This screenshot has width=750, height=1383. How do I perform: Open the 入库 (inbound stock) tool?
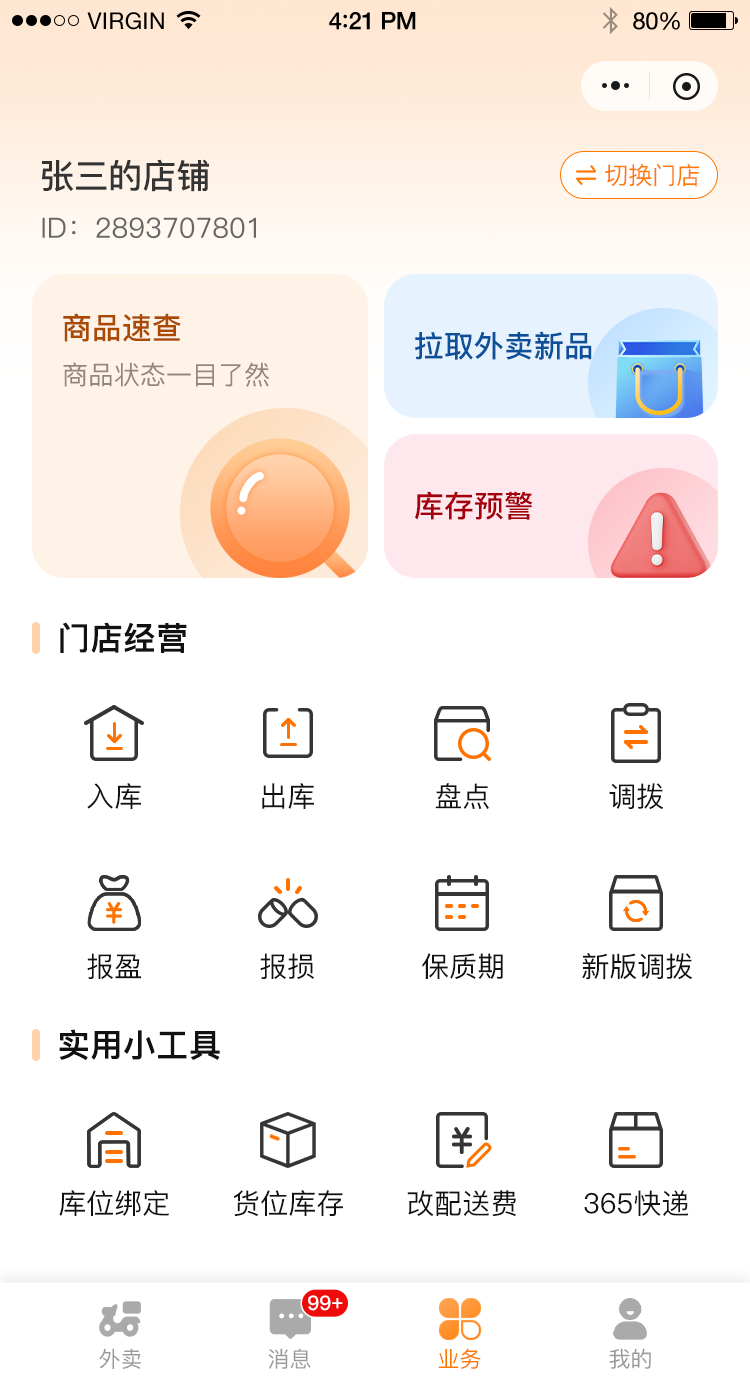[x=114, y=752]
